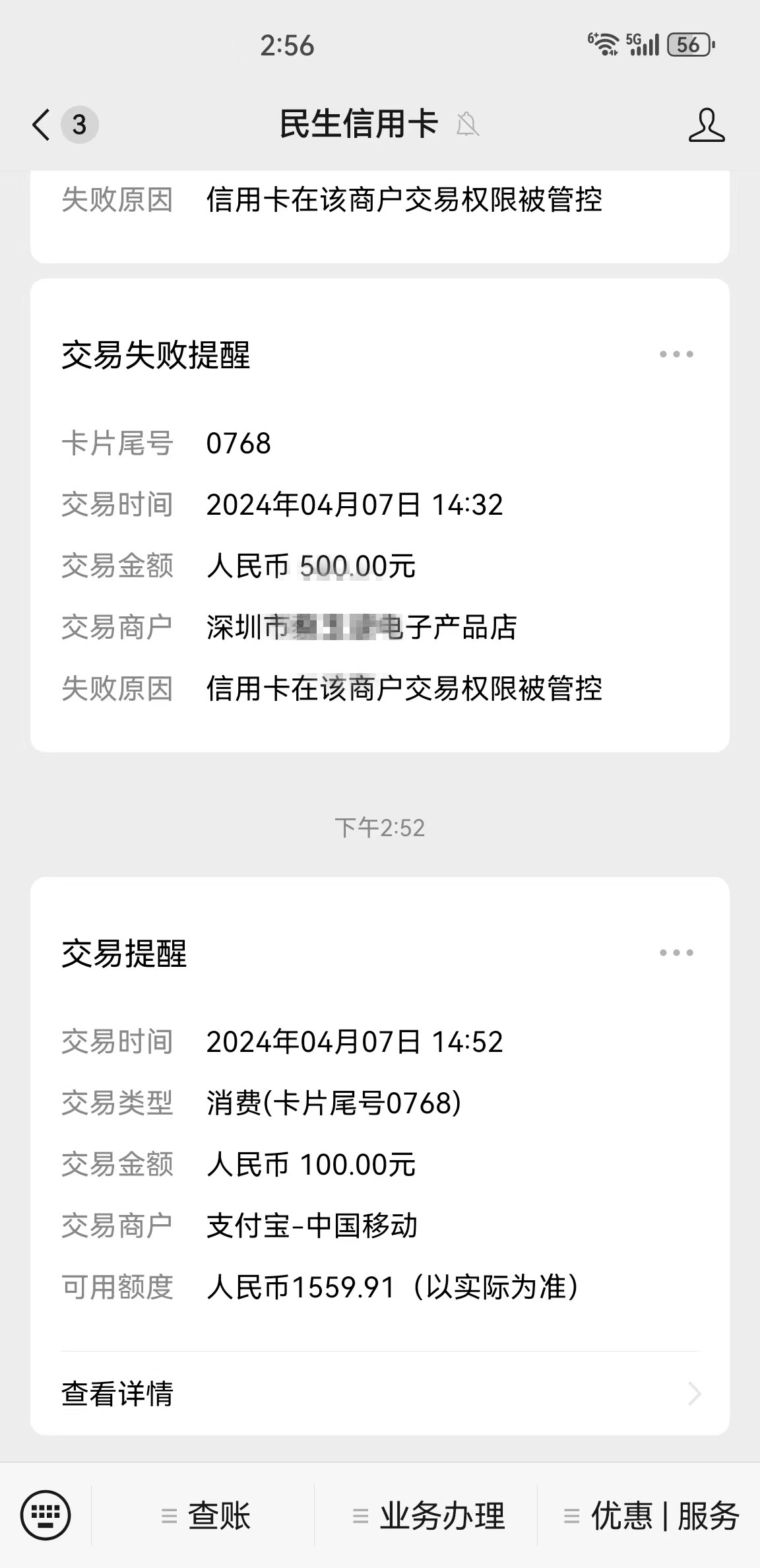Viewport: 760px width, 1568px height.
Task: Switch to keyboard input mode
Action: click(x=46, y=1514)
